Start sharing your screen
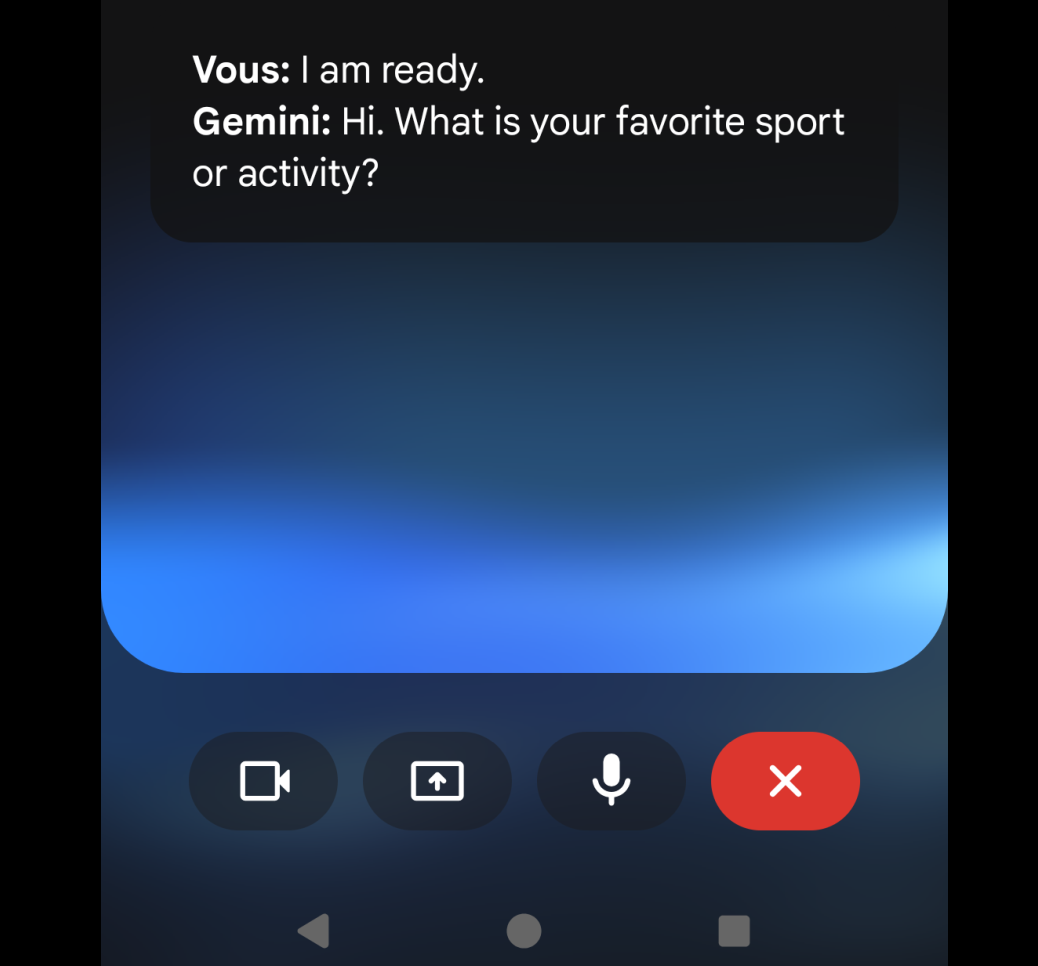Screen dimensions: 1038x966 click(437, 781)
